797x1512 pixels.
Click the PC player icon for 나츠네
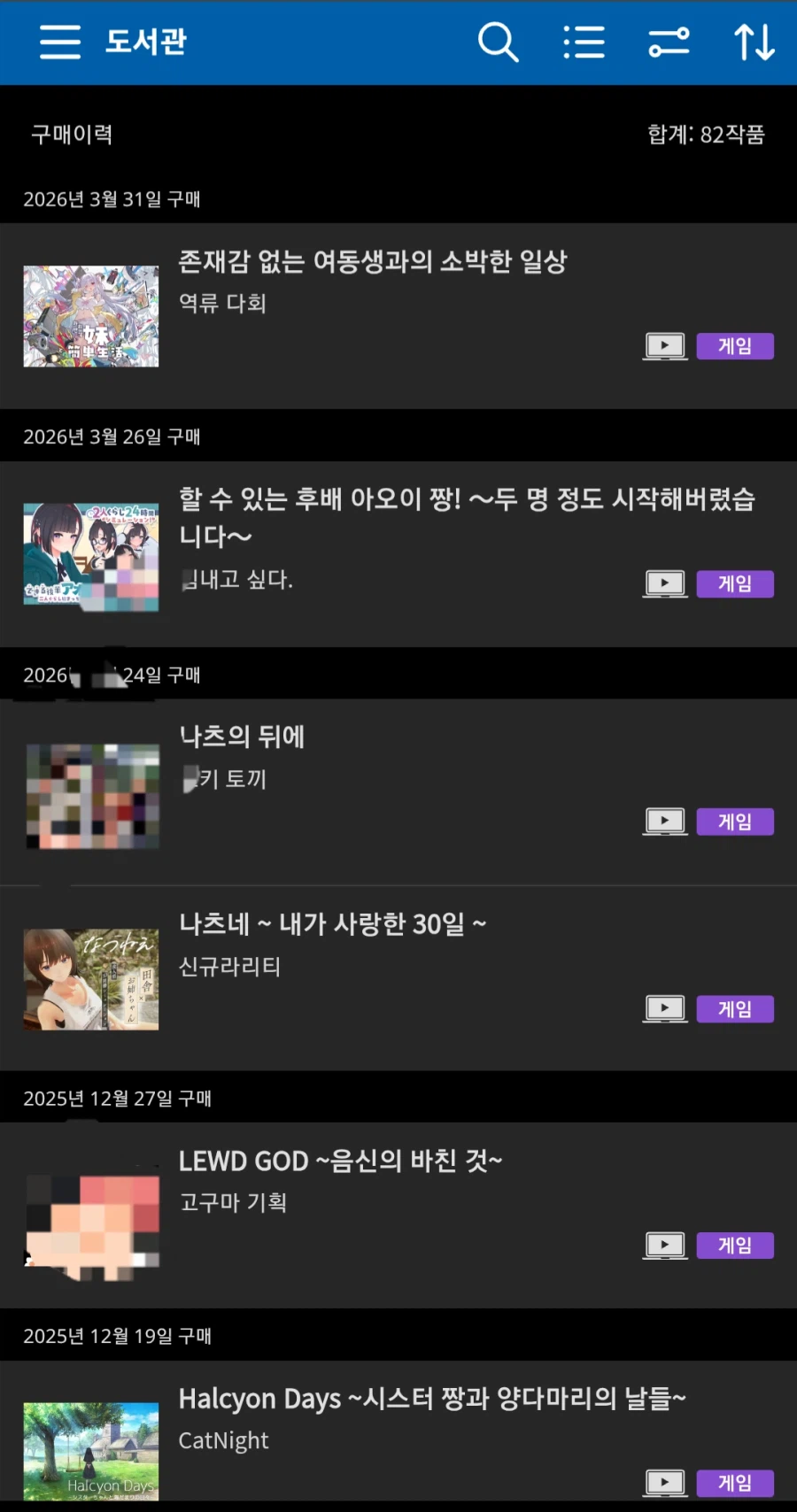(x=664, y=1008)
